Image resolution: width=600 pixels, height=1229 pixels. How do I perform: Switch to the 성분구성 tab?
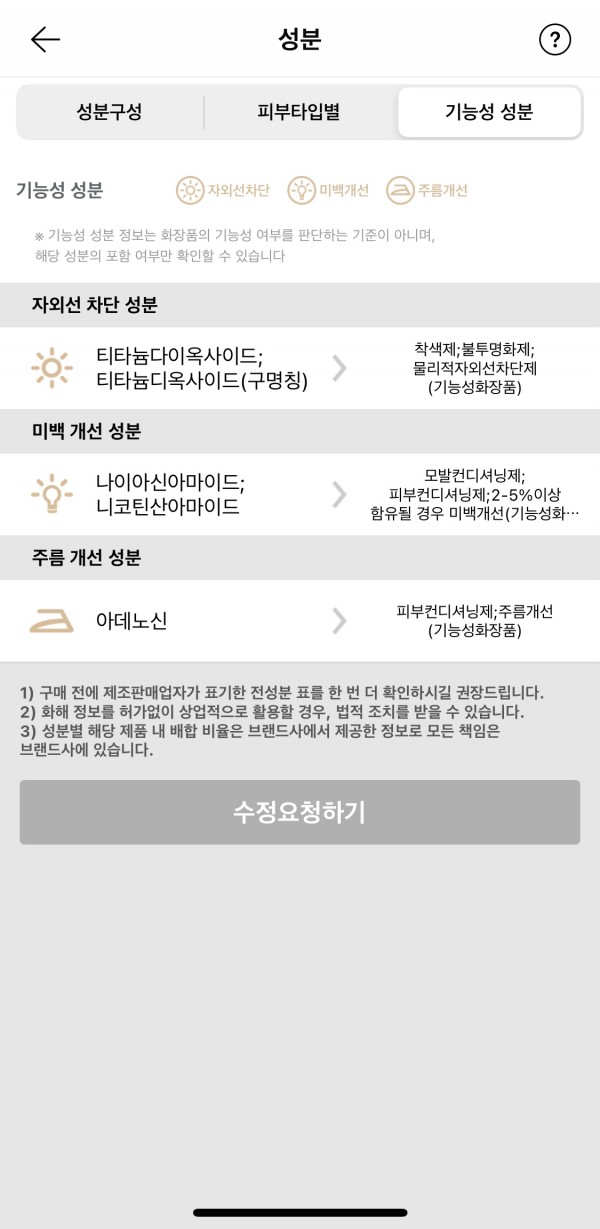click(x=109, y=112)
